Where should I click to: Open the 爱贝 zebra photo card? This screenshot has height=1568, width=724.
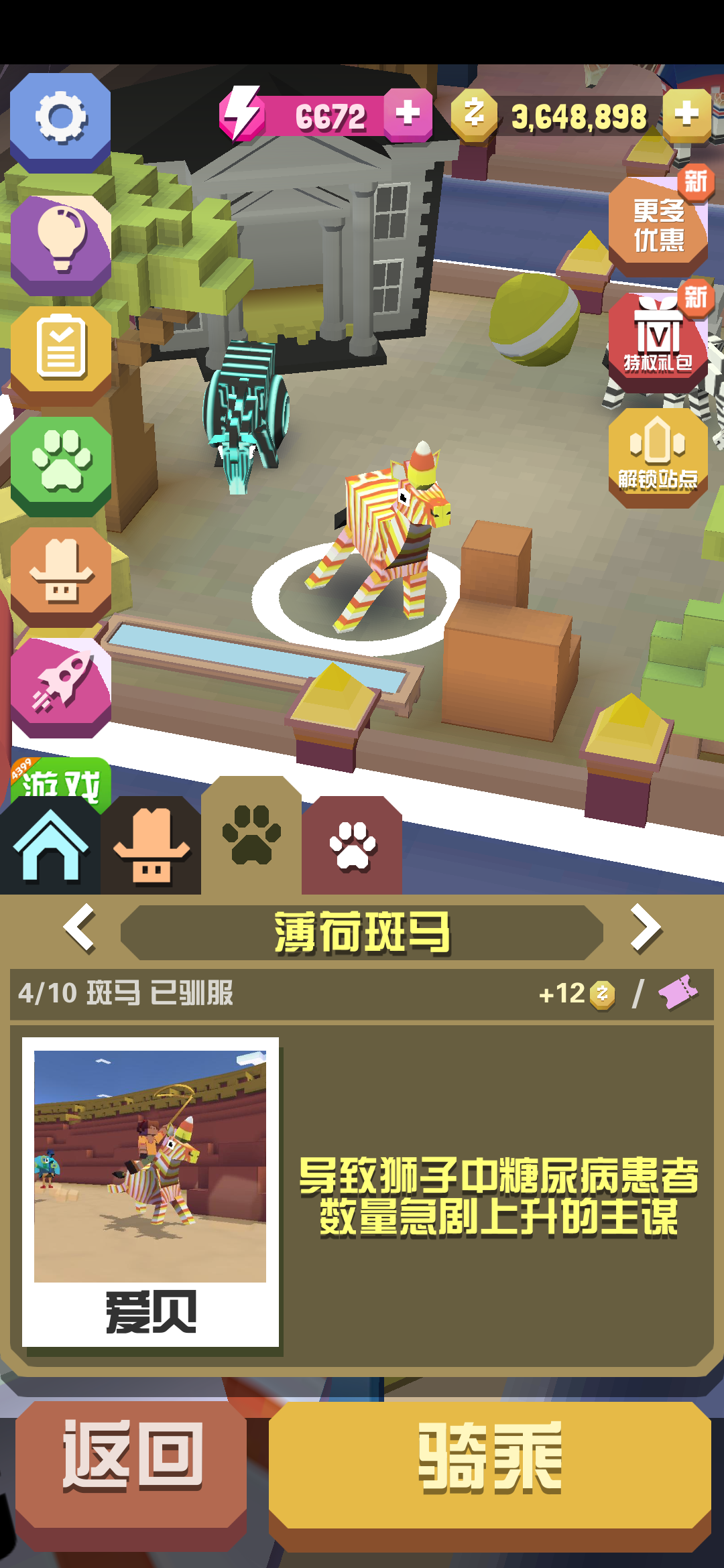click(x=150, y=1191)
